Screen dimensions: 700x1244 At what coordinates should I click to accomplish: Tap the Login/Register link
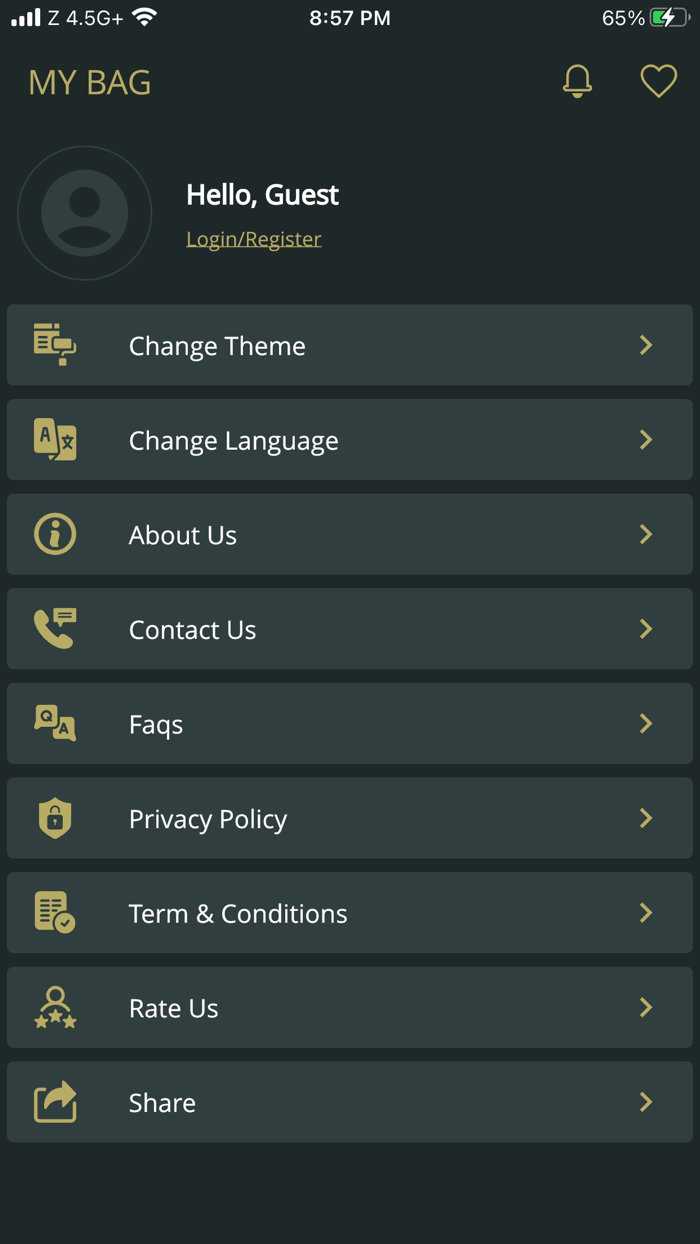coord(254,239)
